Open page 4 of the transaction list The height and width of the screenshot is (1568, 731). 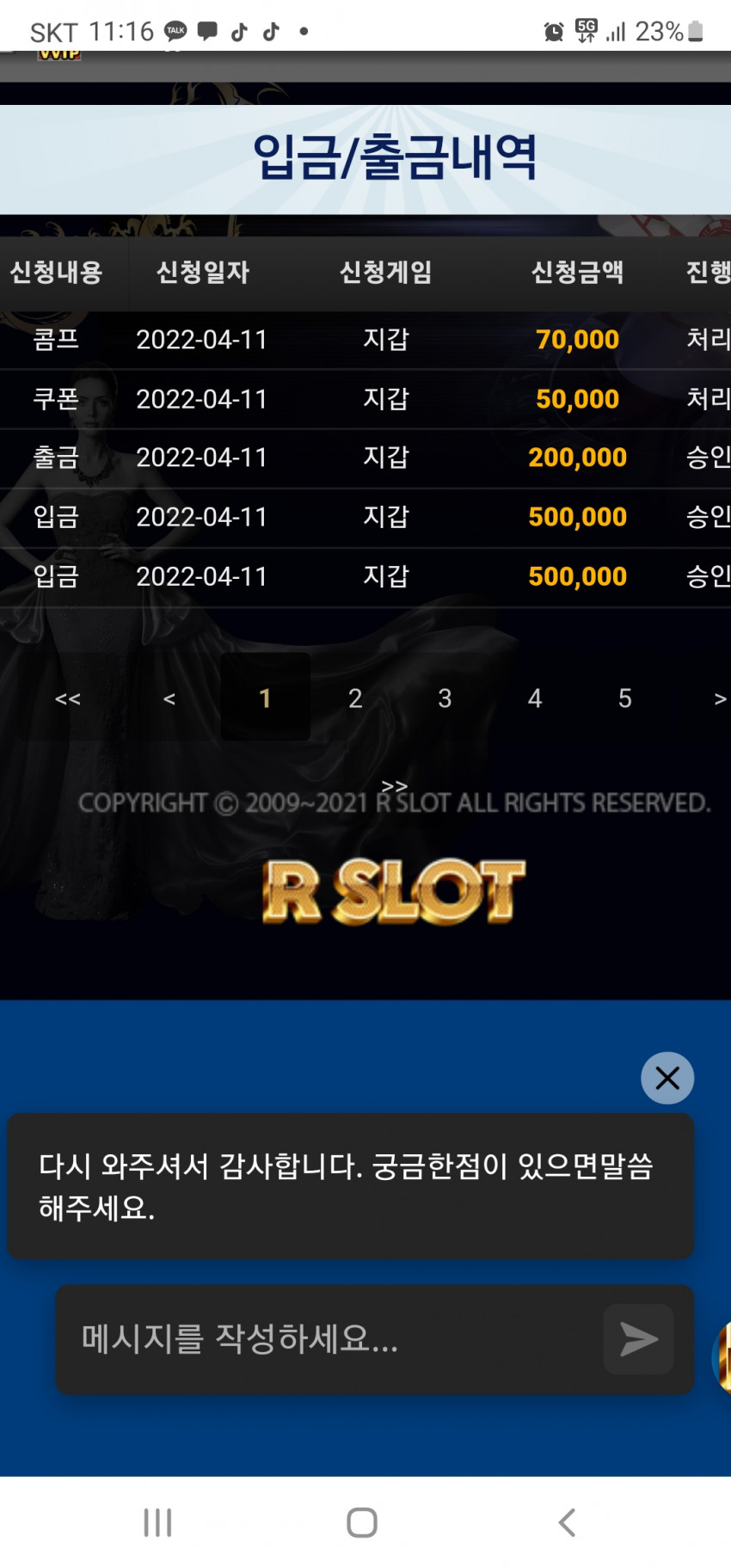(535, 698)
